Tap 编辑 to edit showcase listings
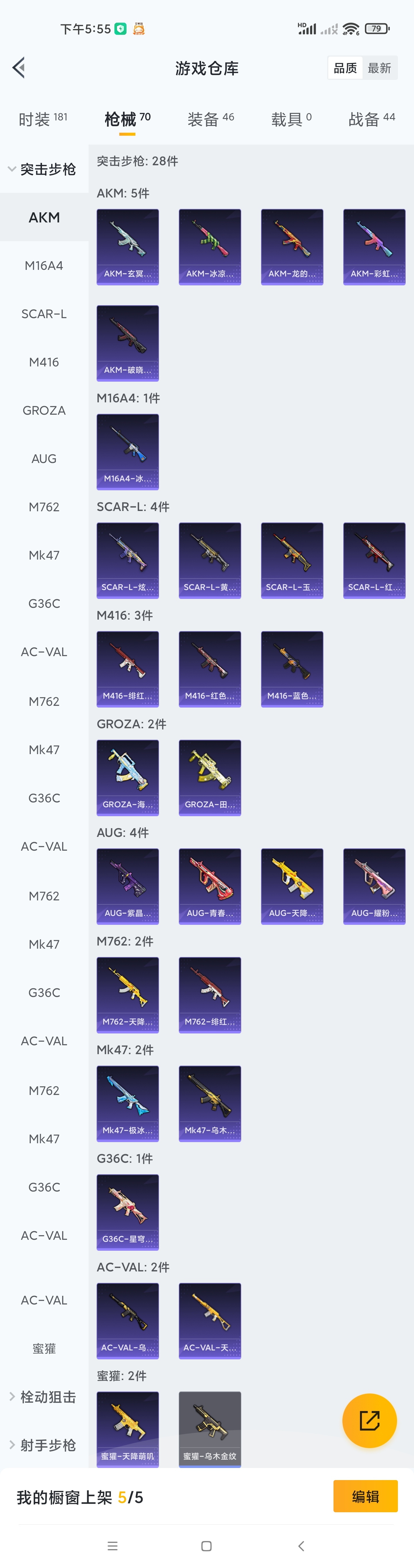Viewport: 414px width, 1568px height. [x=365, y=1496]
